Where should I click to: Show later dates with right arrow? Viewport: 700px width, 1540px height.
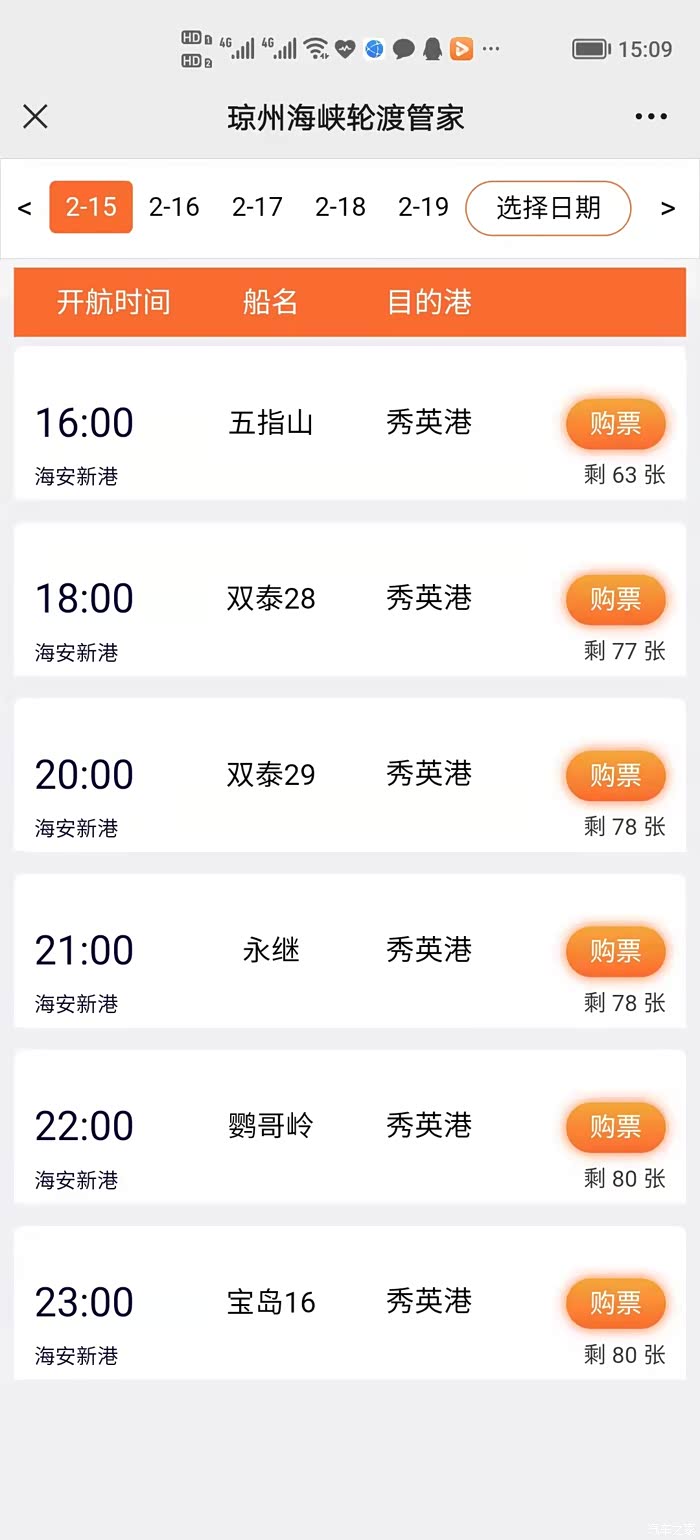668,208
